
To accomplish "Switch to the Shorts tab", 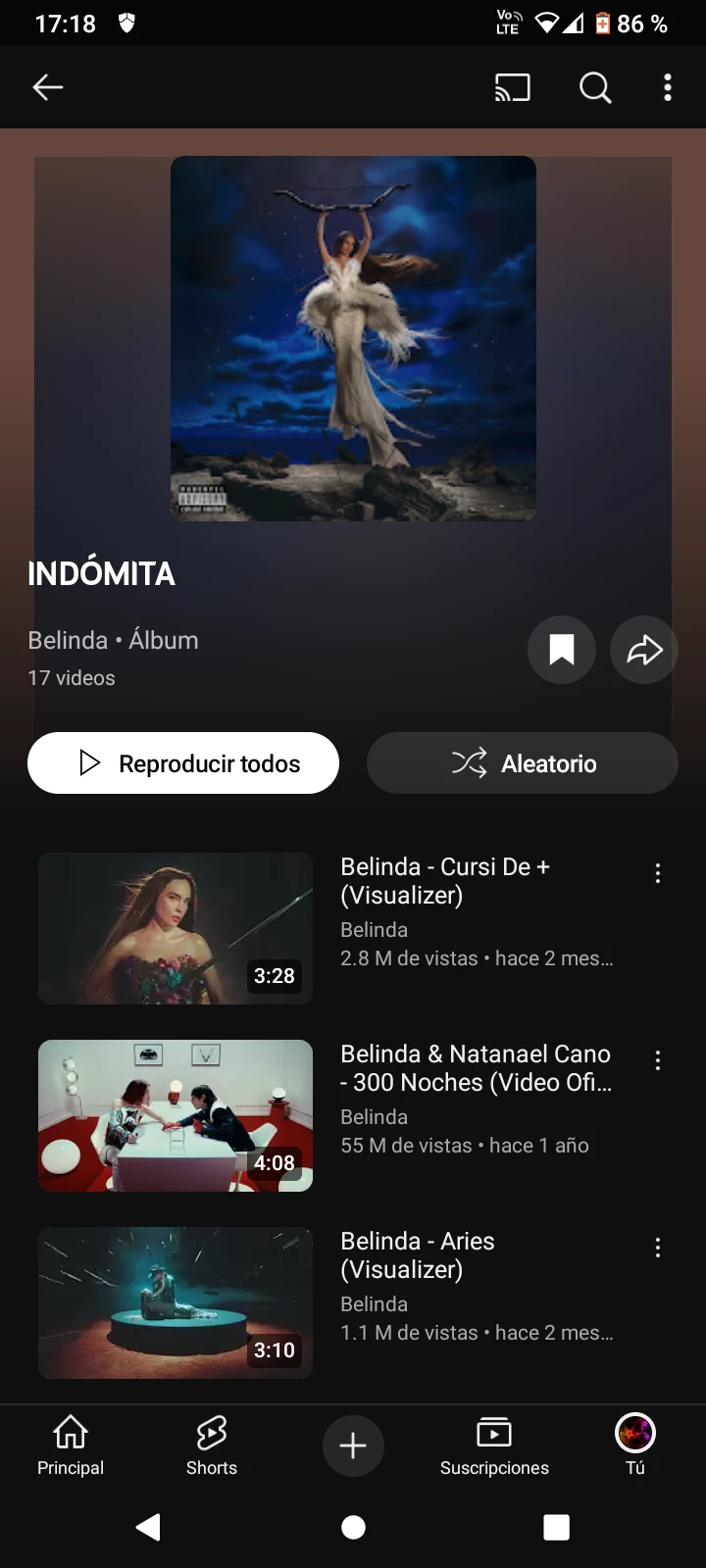I will pos(212,1445).
